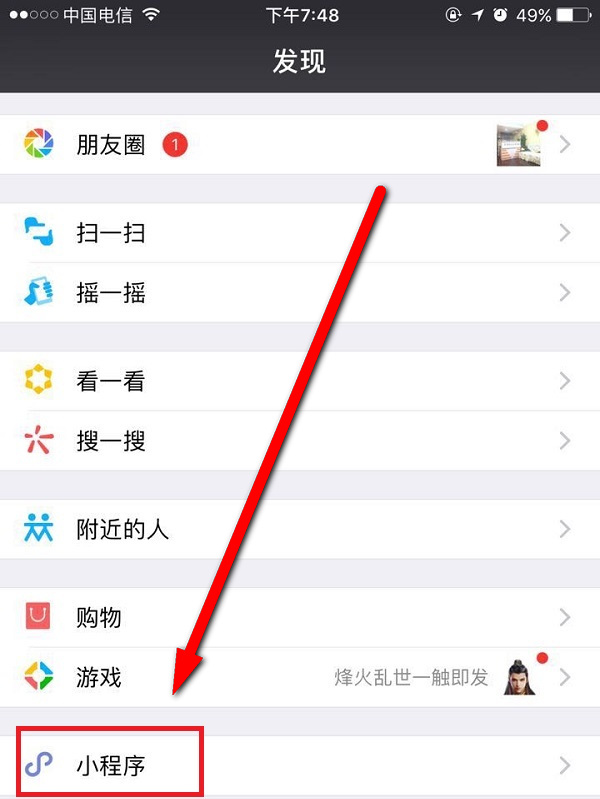Open 附近的人 People Nearby
The width and height of the screenshot is (600, 799).
click(x=122, y=528)
